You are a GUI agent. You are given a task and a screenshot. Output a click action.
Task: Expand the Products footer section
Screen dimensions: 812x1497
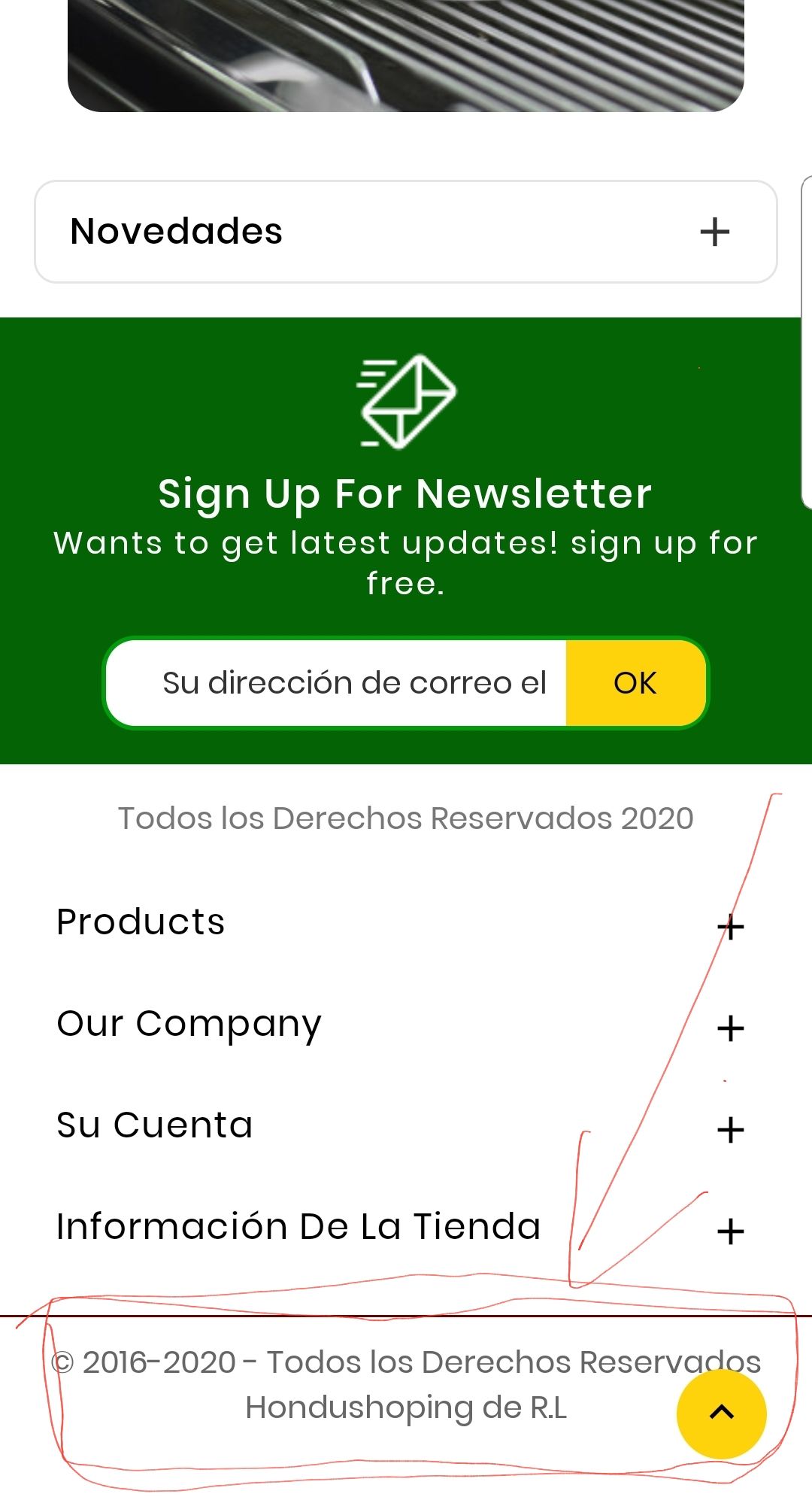pos(730,927)
